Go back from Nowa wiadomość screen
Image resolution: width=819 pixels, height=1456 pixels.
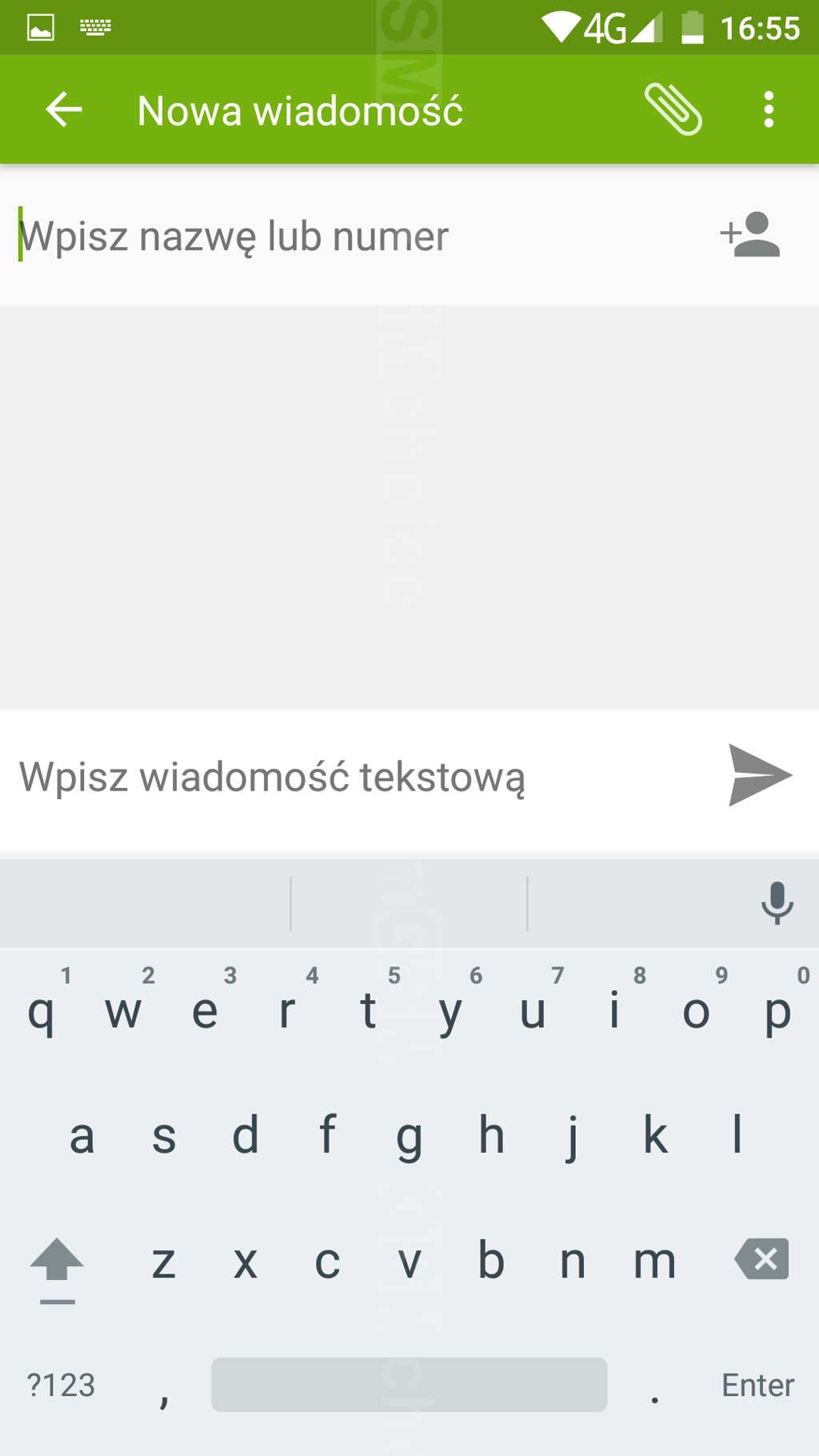pyautogui.click(x=64, y=110)
